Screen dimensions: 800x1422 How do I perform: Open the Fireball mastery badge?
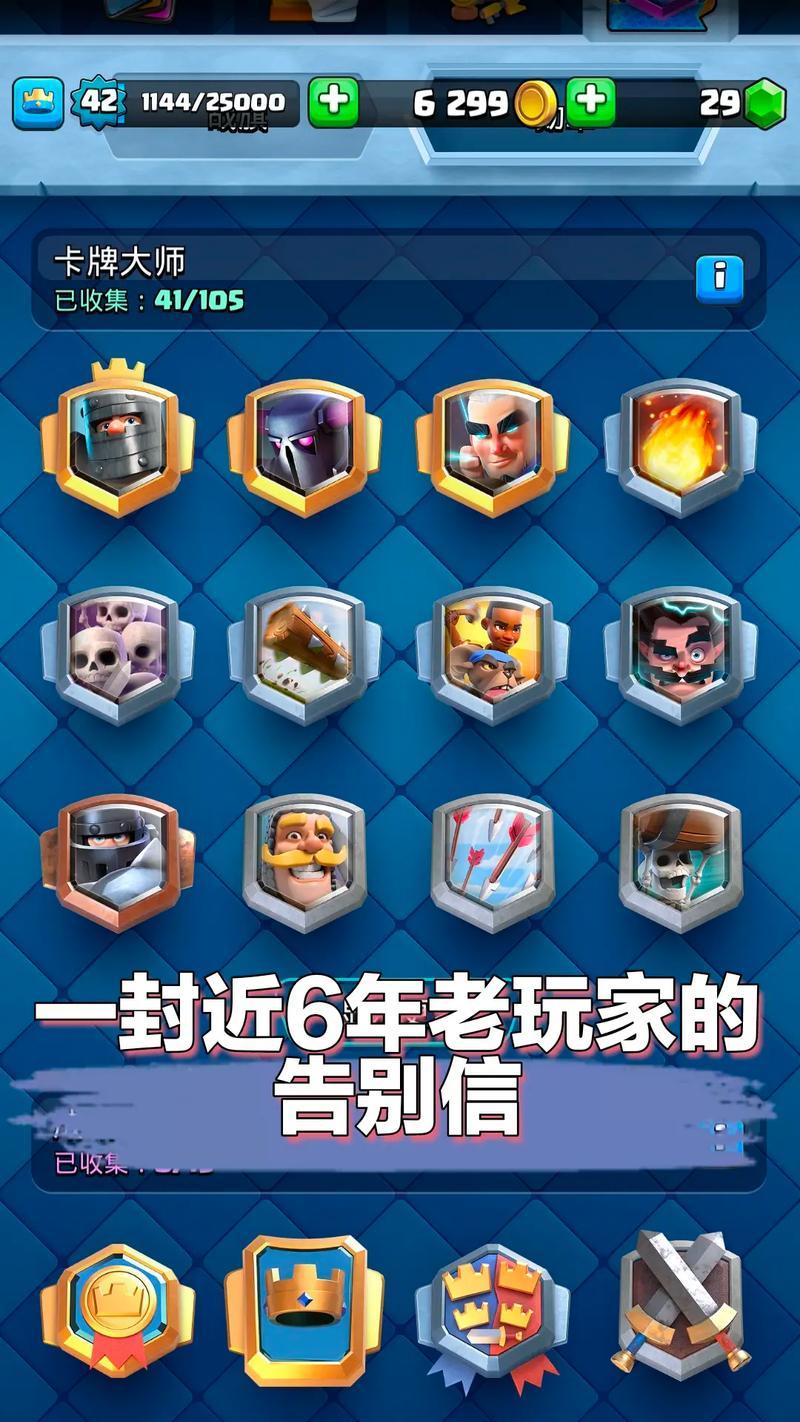pyautogui.click(x=680, y=447)
